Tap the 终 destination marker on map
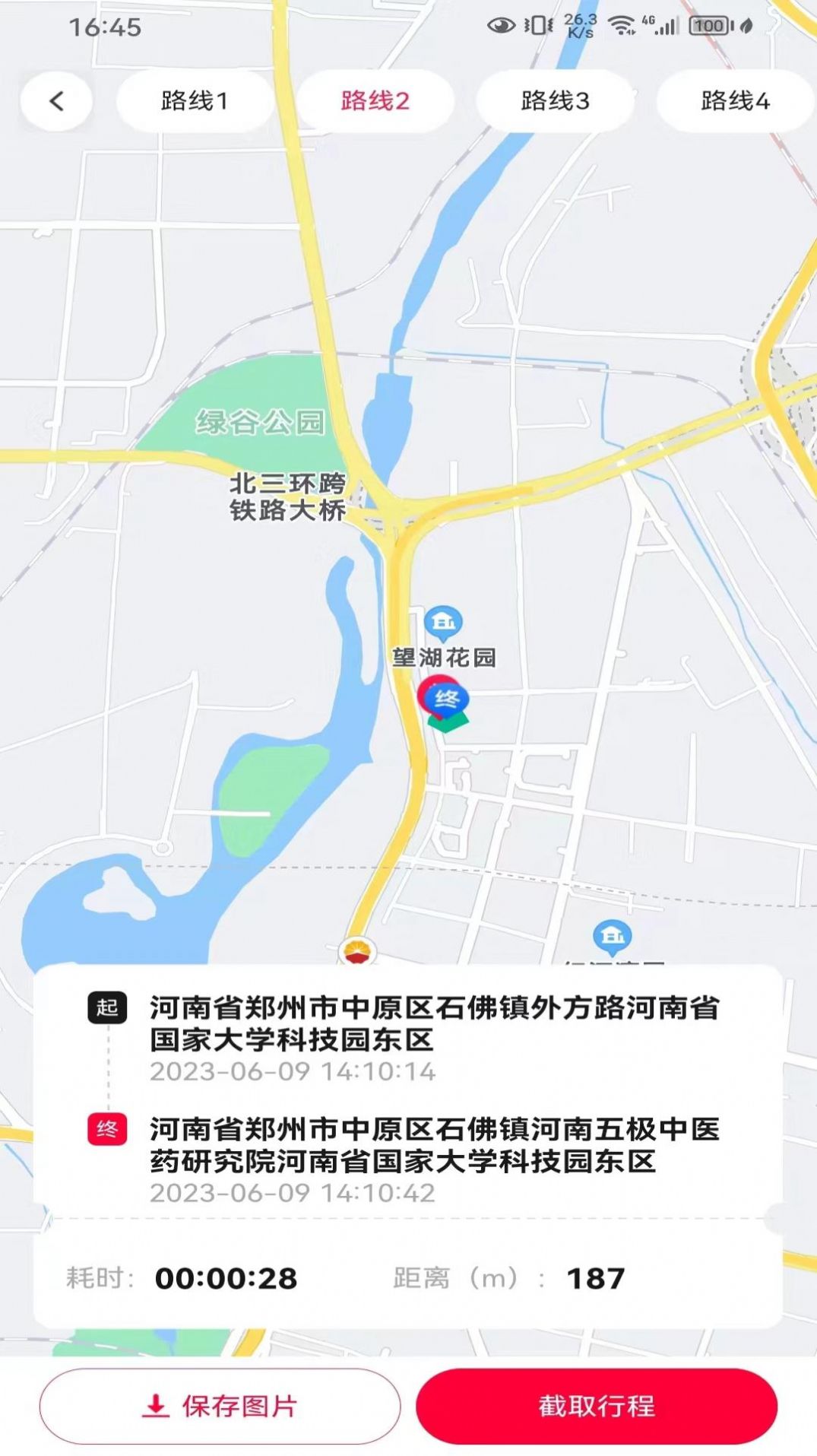The height and width of the screenshot is (1456, 817). pos(446,699)
